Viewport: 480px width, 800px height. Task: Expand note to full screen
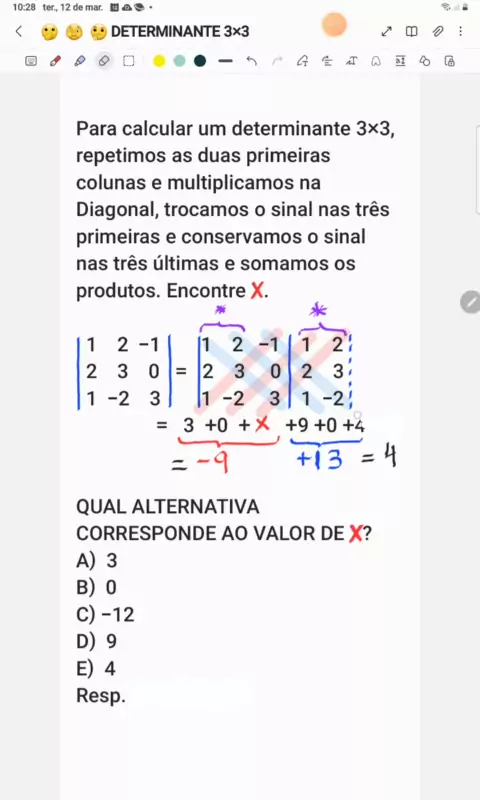coord(386,32)
